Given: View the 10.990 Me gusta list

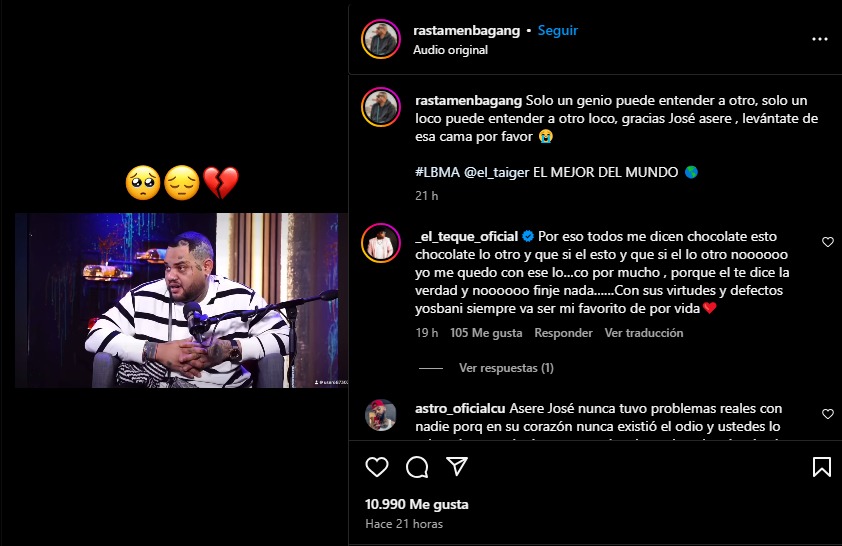Looking at the screenshot, I should pyautogui.click(x=416, y=504).
